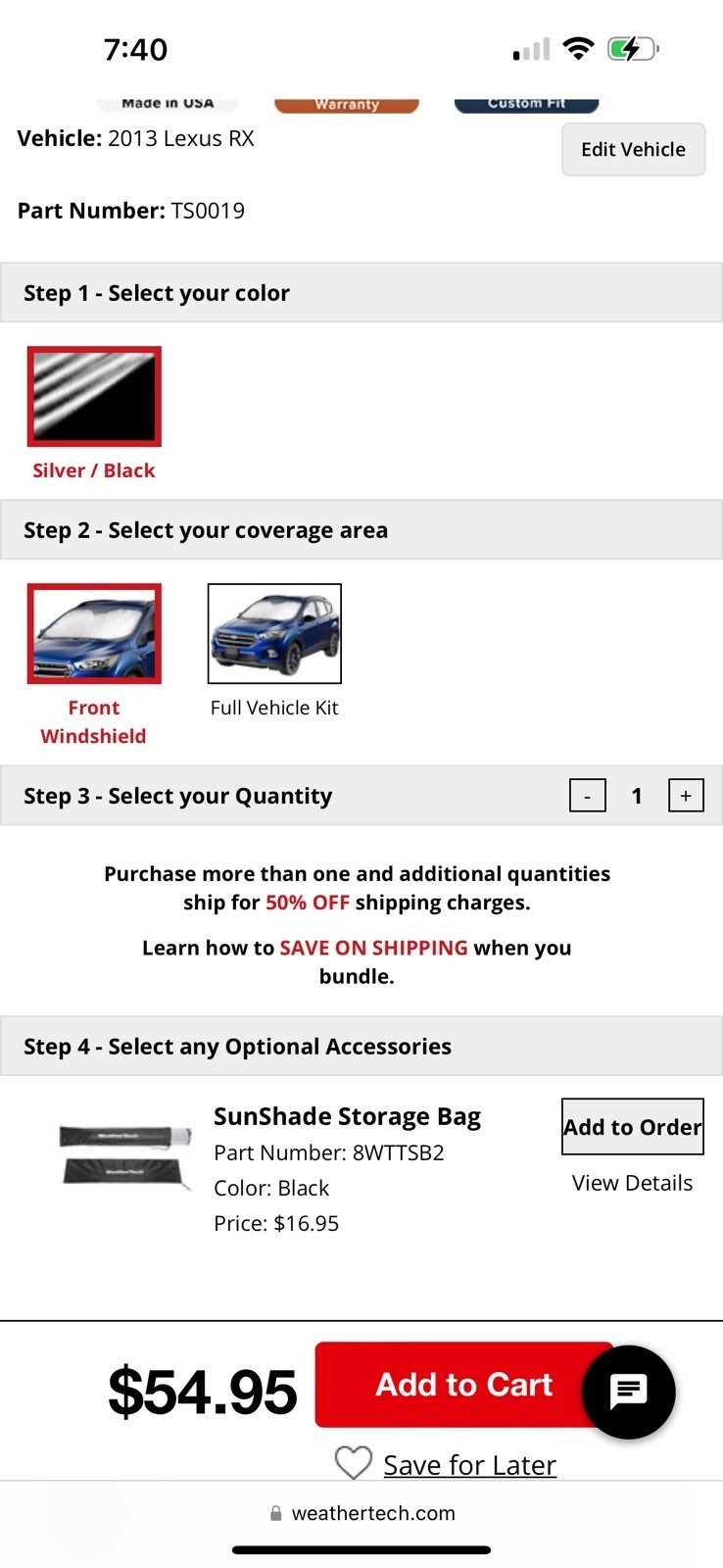
Task: Tap the Edit Vehicle button
Action: click(x=633, y=149)
